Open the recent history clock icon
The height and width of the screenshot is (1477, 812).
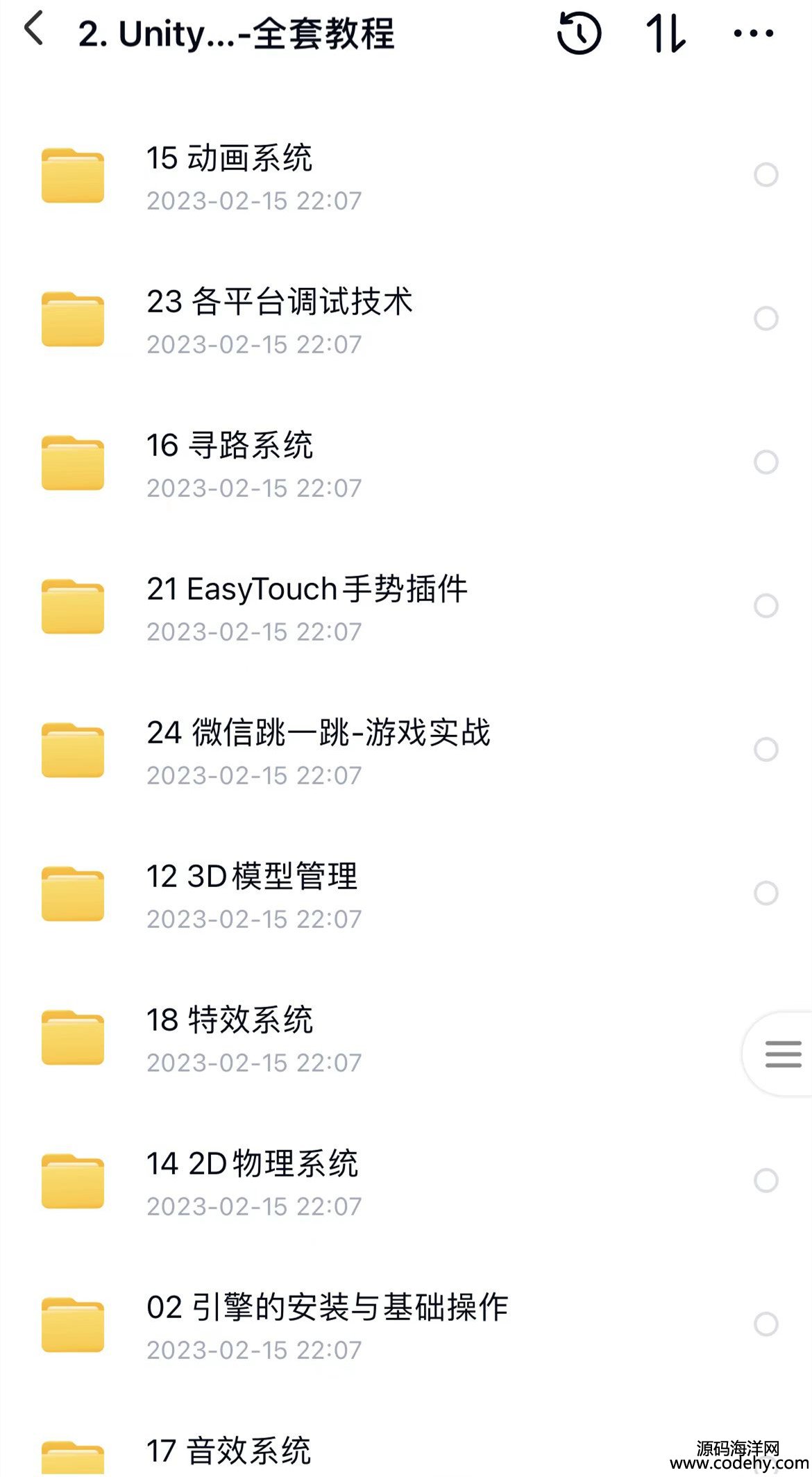(579, 33)
